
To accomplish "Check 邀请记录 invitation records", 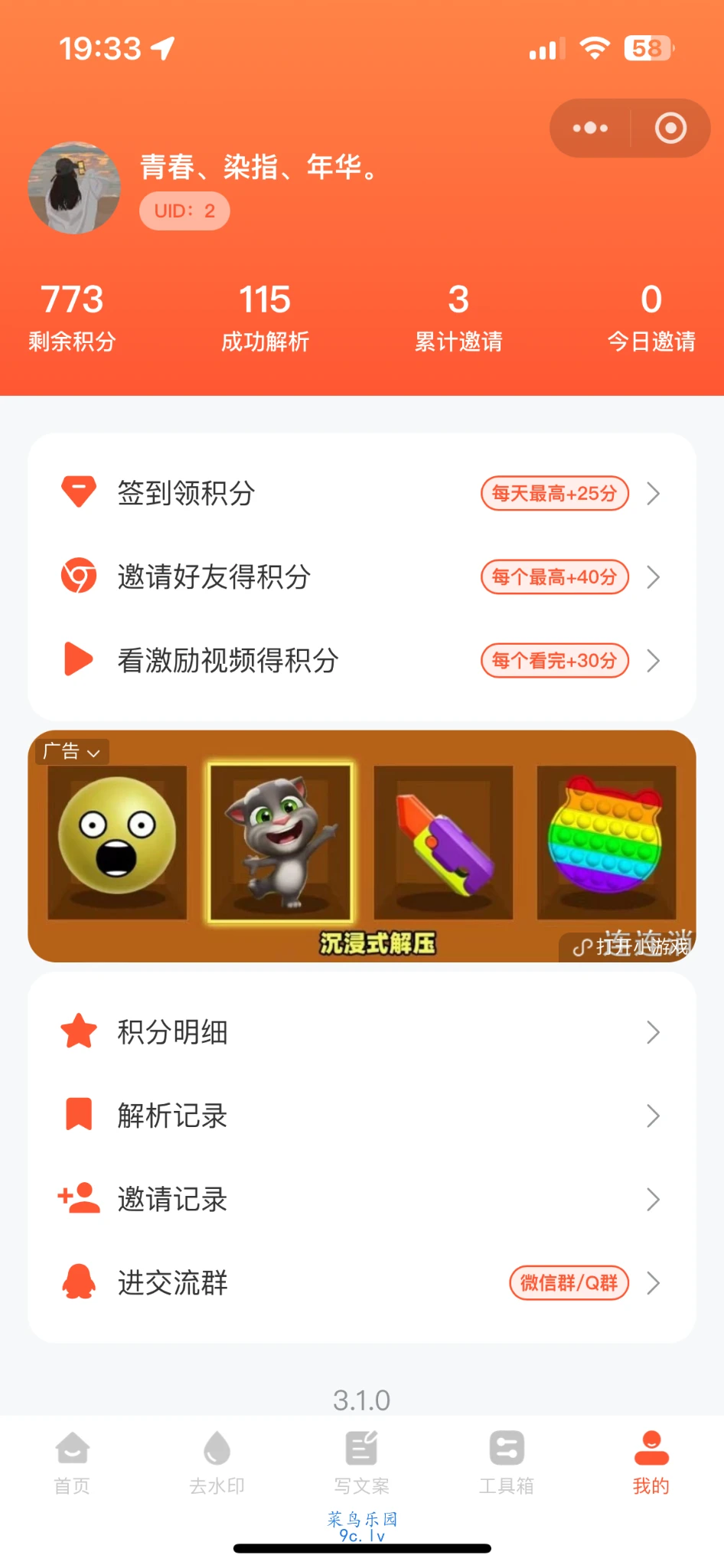I will click(361, 1199).
